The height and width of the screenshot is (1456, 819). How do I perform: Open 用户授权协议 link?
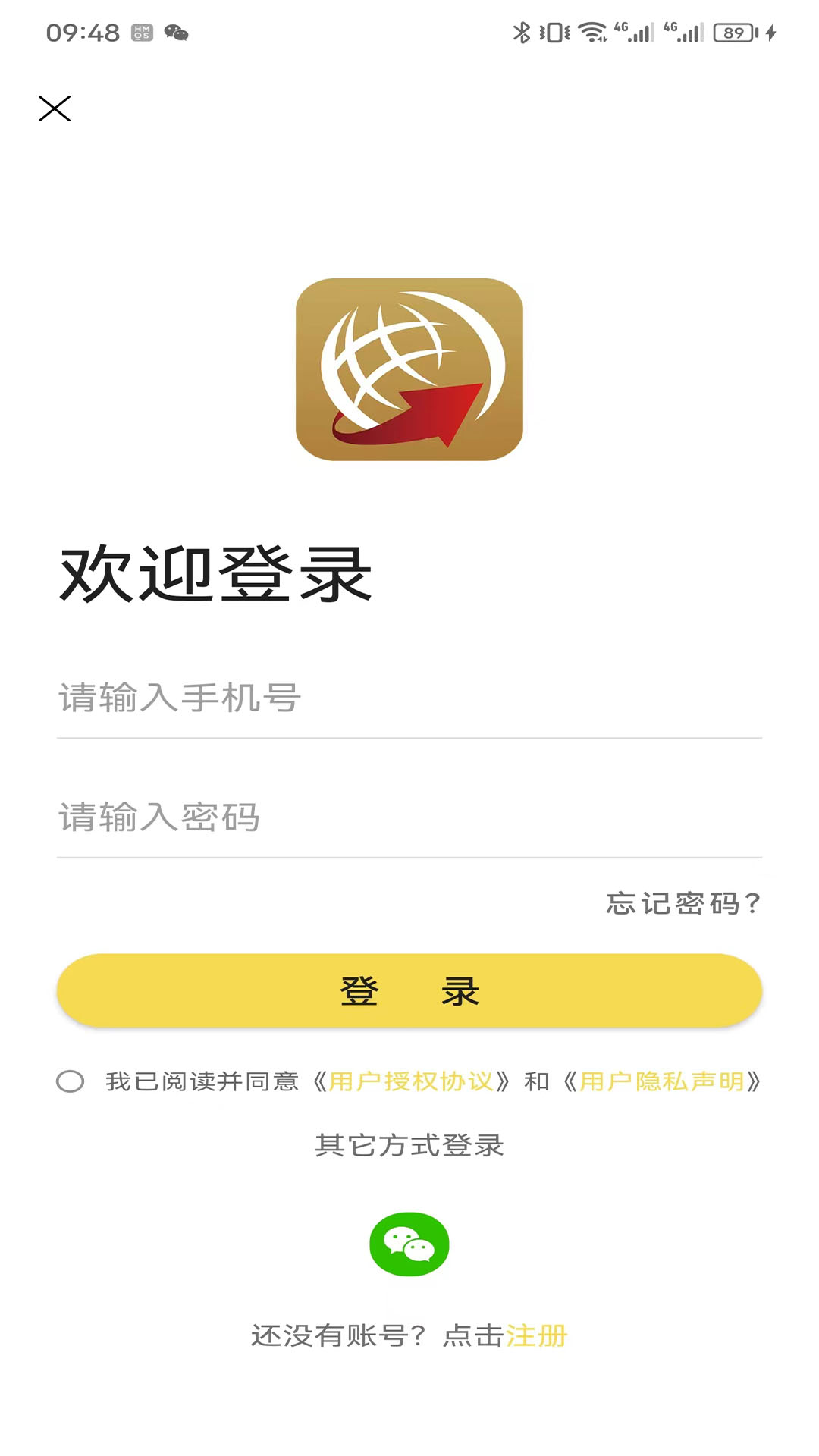pyautogui.click(x=410, y=1081)
